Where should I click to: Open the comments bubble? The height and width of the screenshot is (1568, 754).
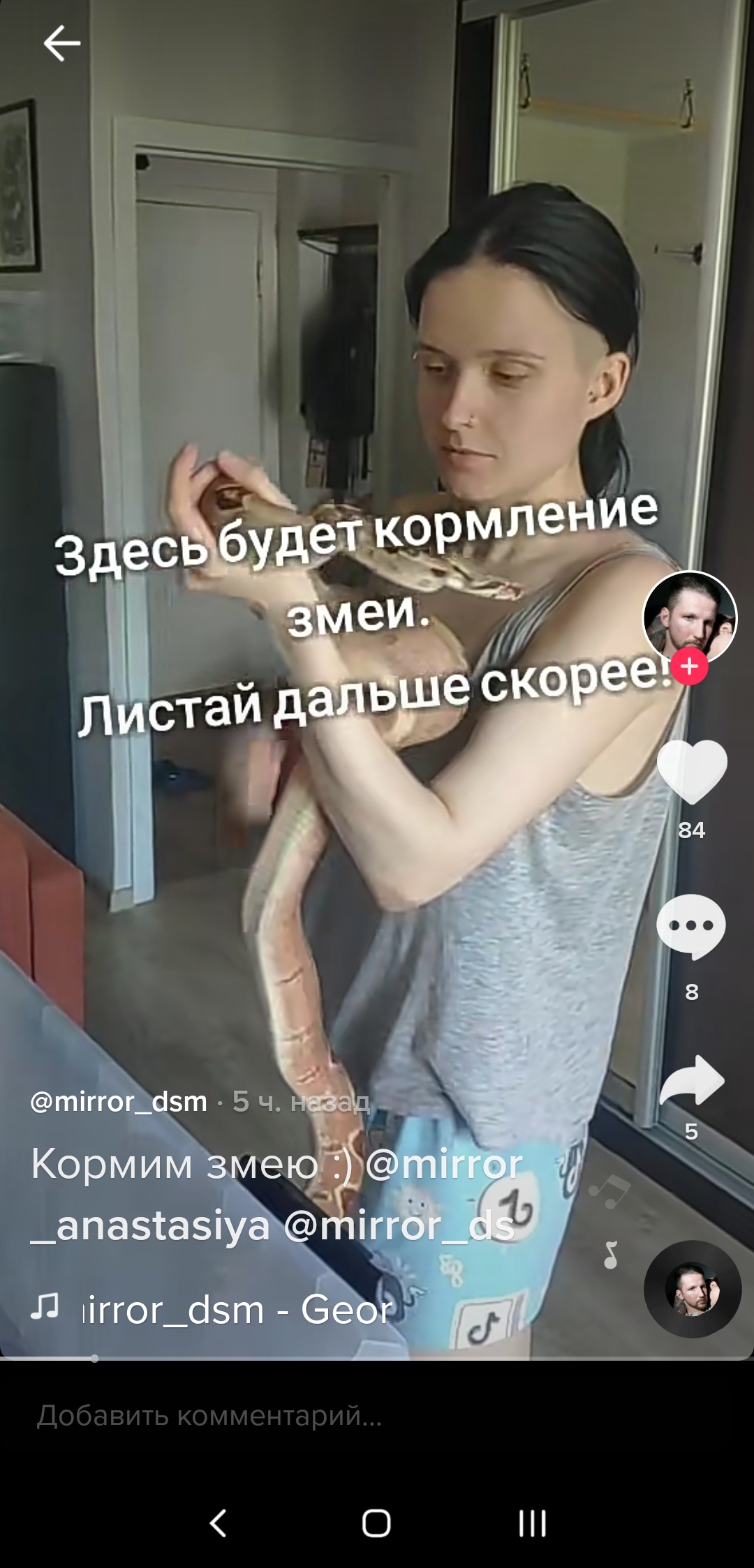(691, 927)
